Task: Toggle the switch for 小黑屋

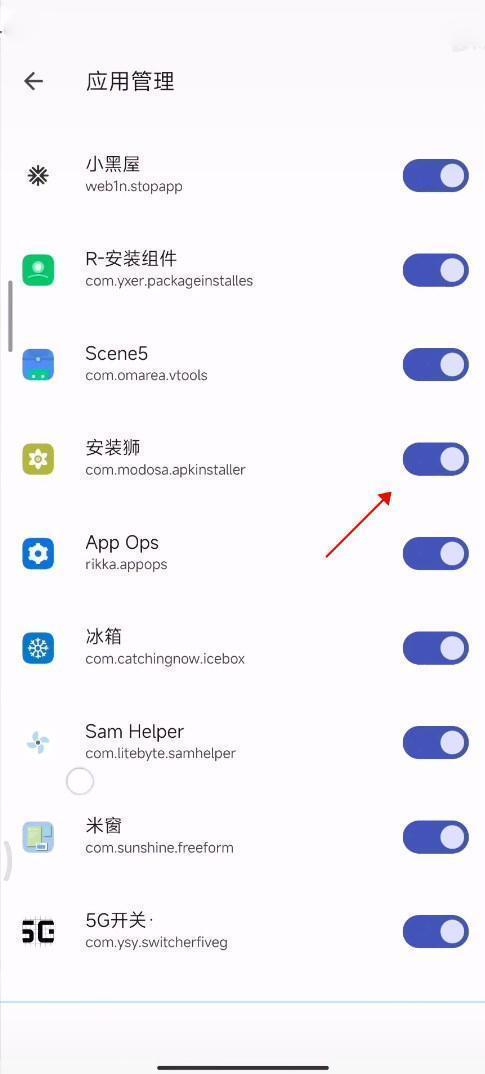Action: coord(436,175)
